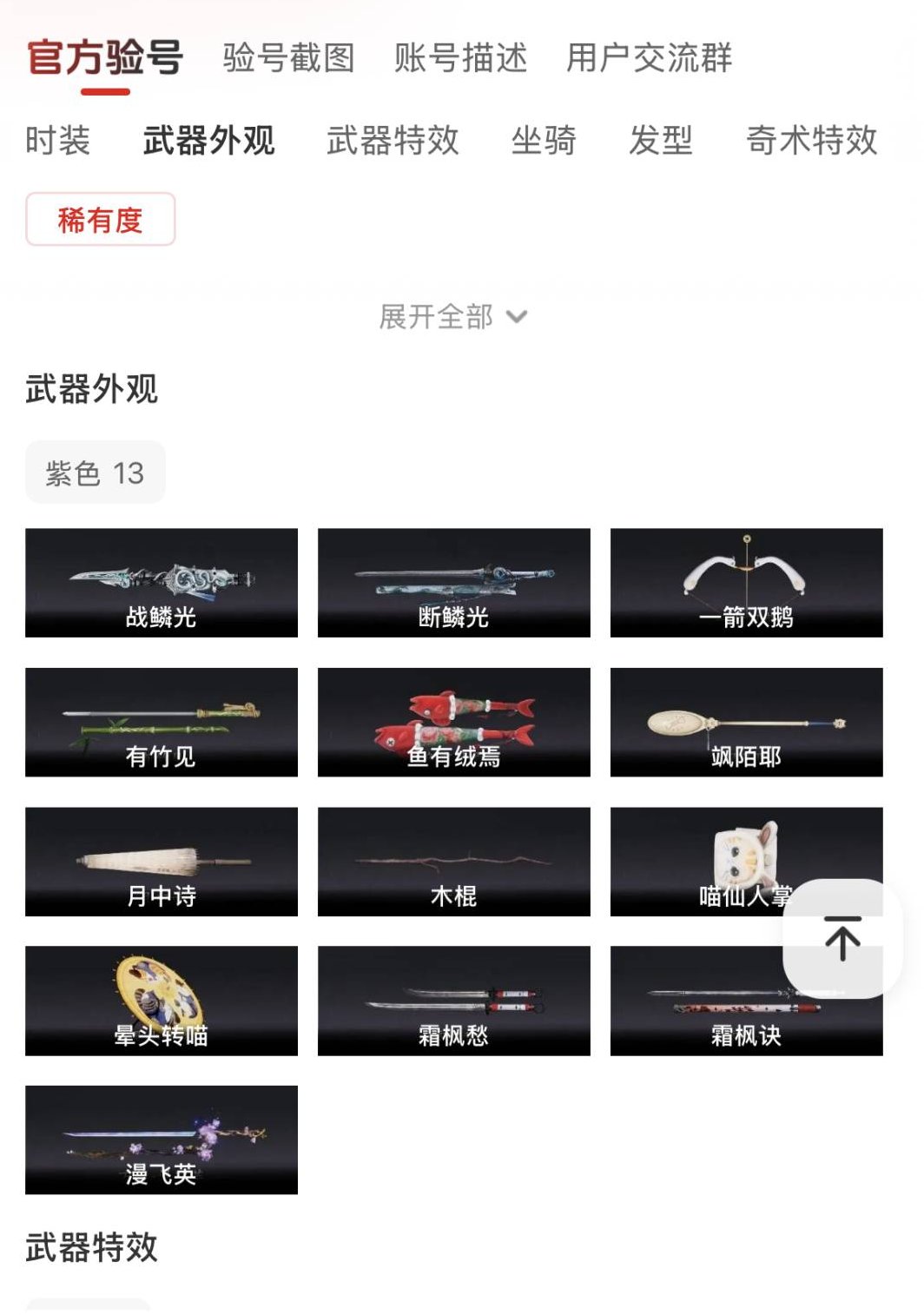The height and width of the screenshot is (1315, 924).
Task: Switch to the 坐骑 mounts category
Action: [544, 142]
